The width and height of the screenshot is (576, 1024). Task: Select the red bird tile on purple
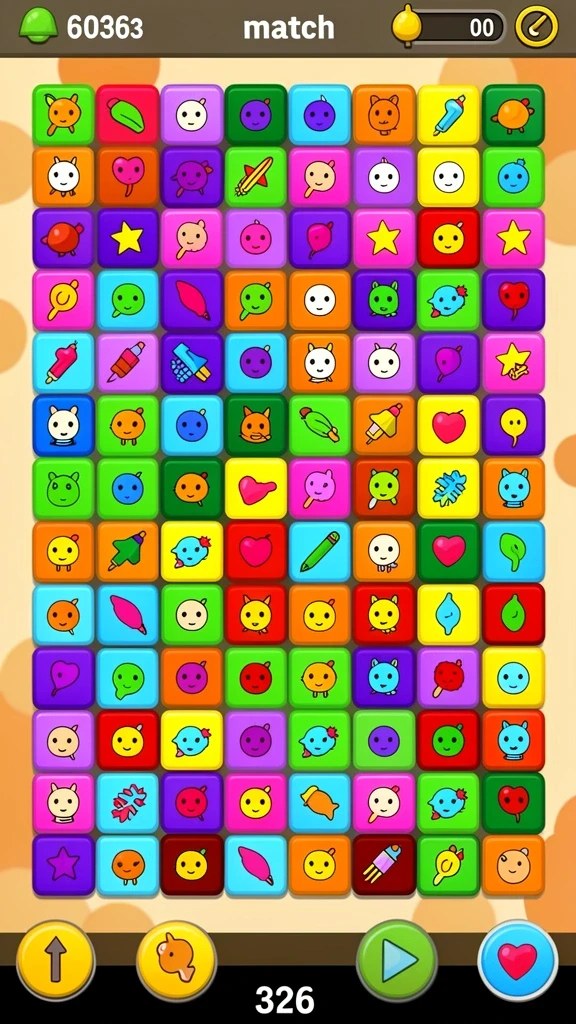pos(63,238)
